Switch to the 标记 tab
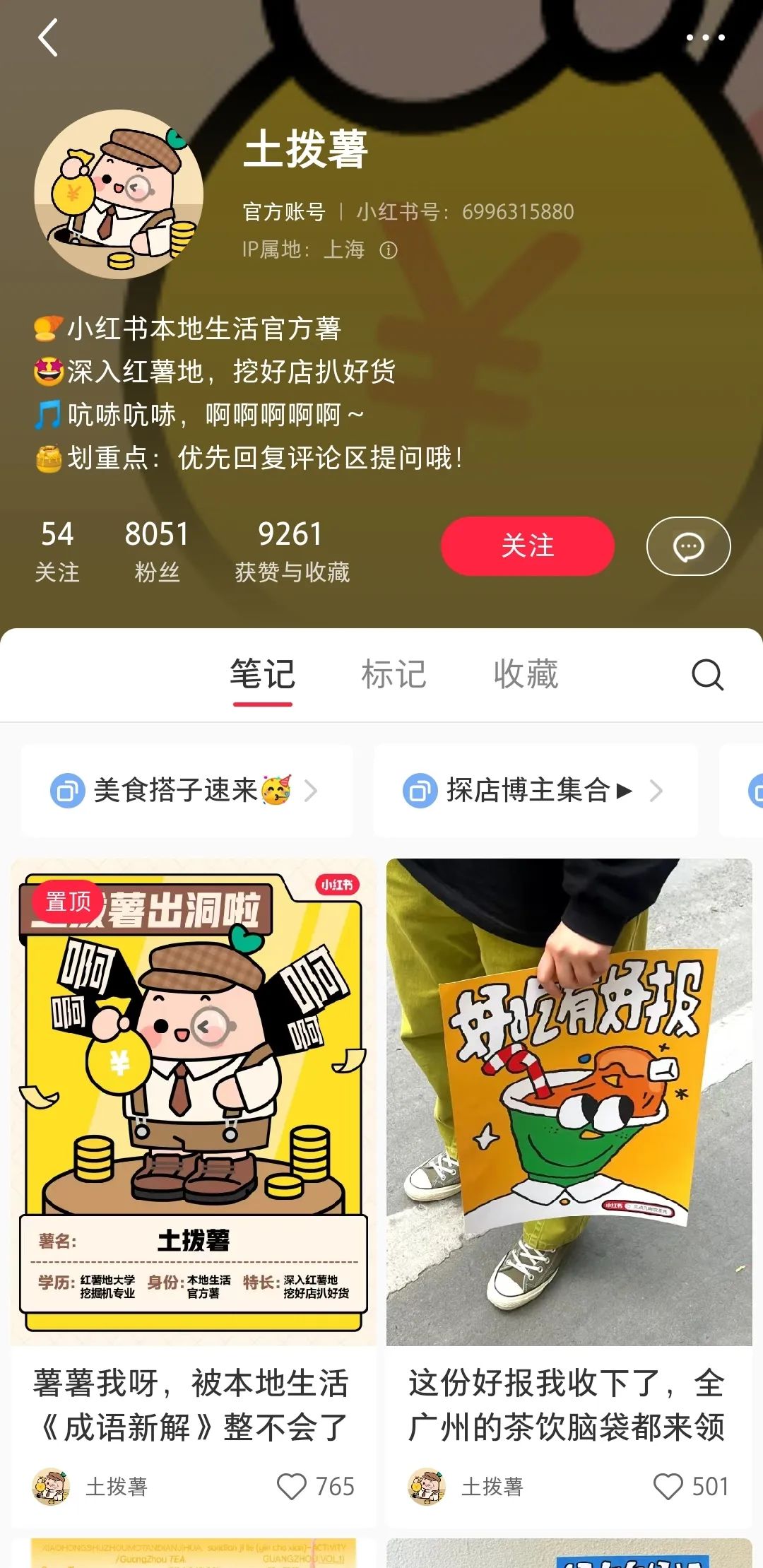Image resolution: width=763 pixels, height=1568 pixels. 394,674
